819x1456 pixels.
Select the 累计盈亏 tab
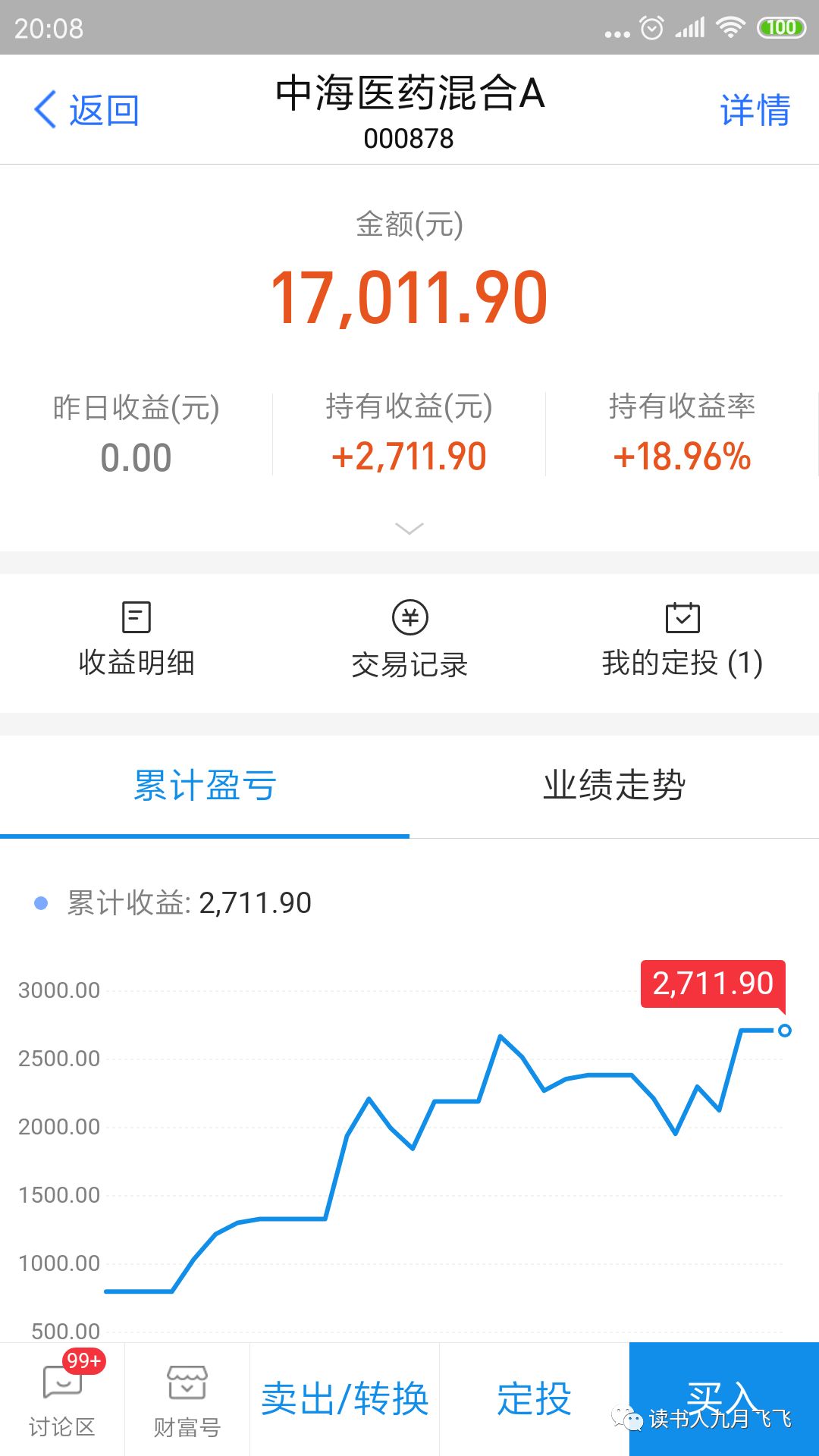205,786
